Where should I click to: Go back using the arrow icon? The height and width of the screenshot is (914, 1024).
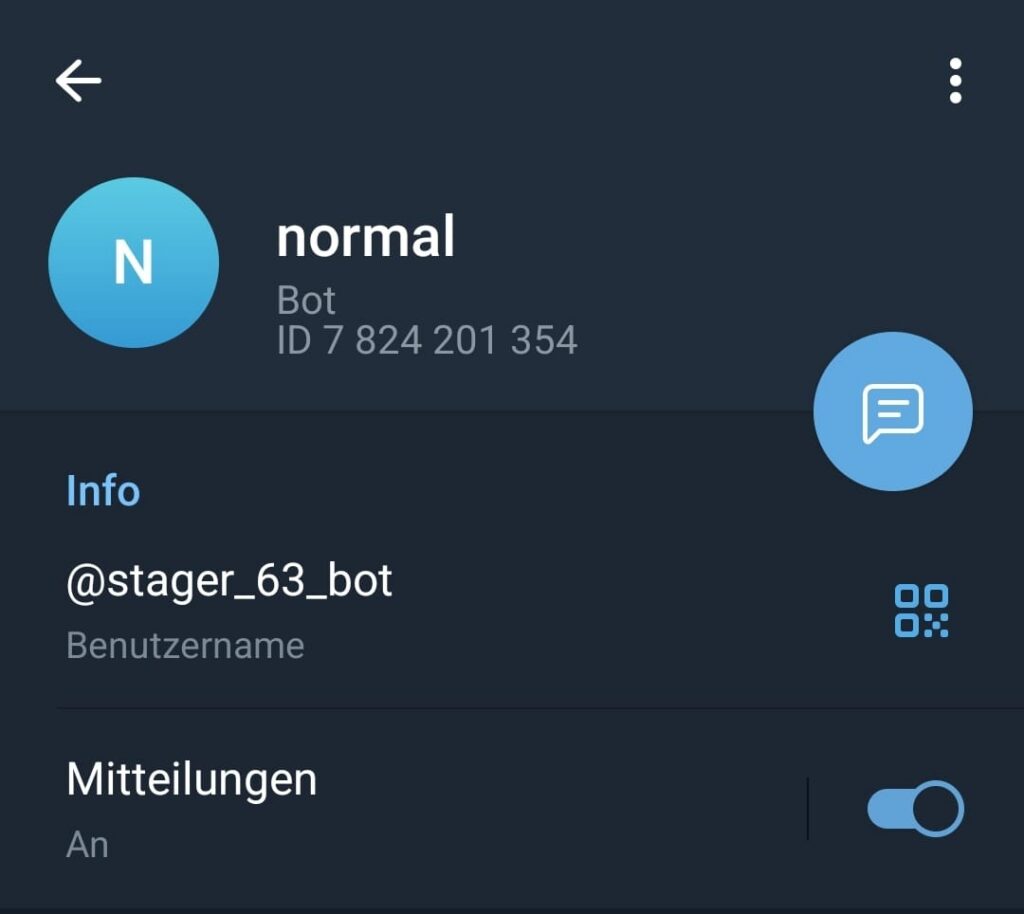point(78,81)
